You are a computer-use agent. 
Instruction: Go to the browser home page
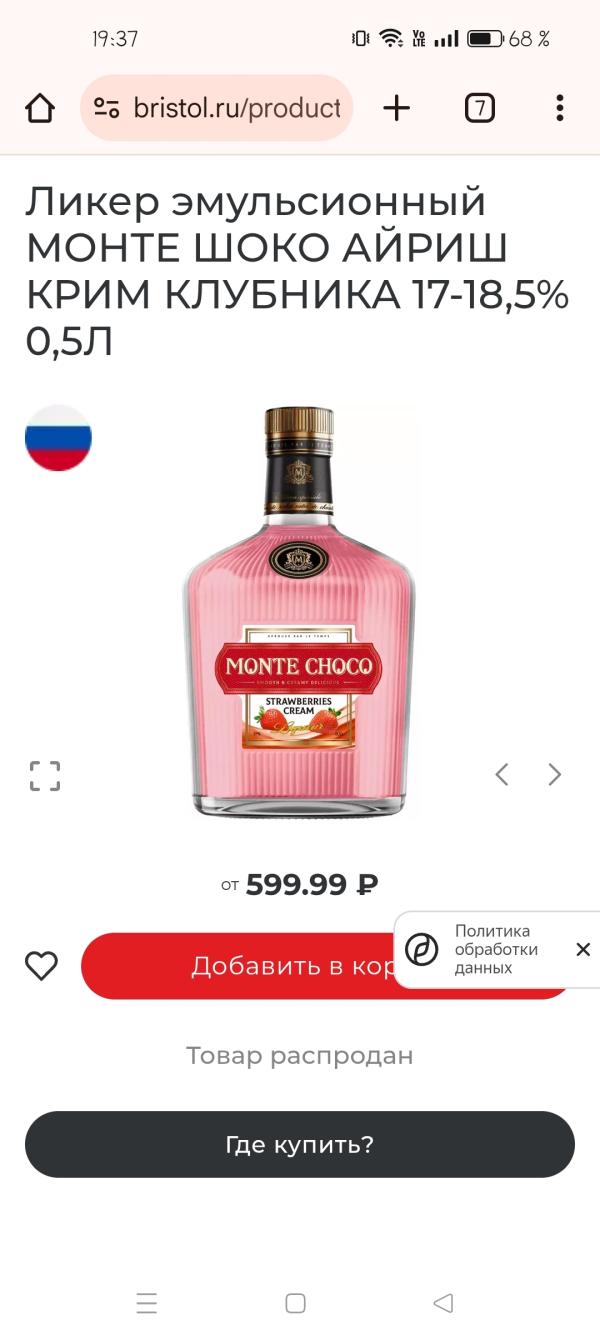pos(40,108)
